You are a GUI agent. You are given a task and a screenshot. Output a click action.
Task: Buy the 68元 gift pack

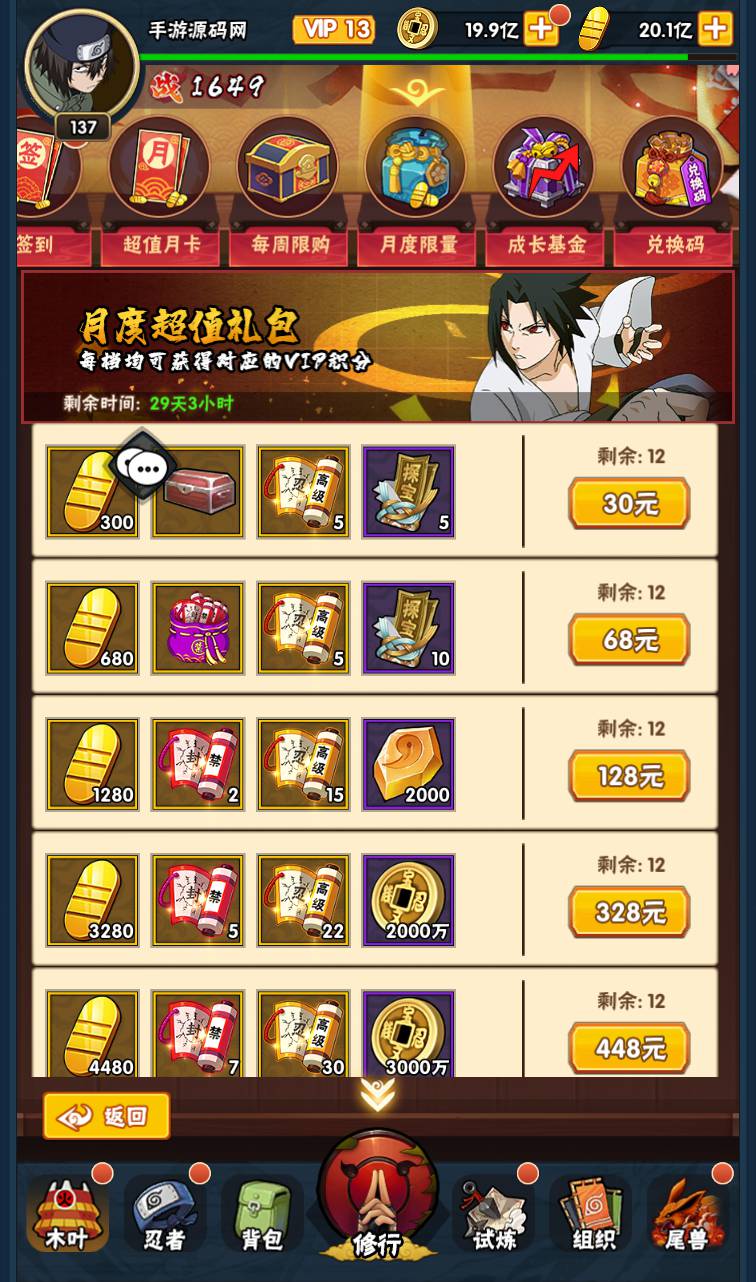629,640
